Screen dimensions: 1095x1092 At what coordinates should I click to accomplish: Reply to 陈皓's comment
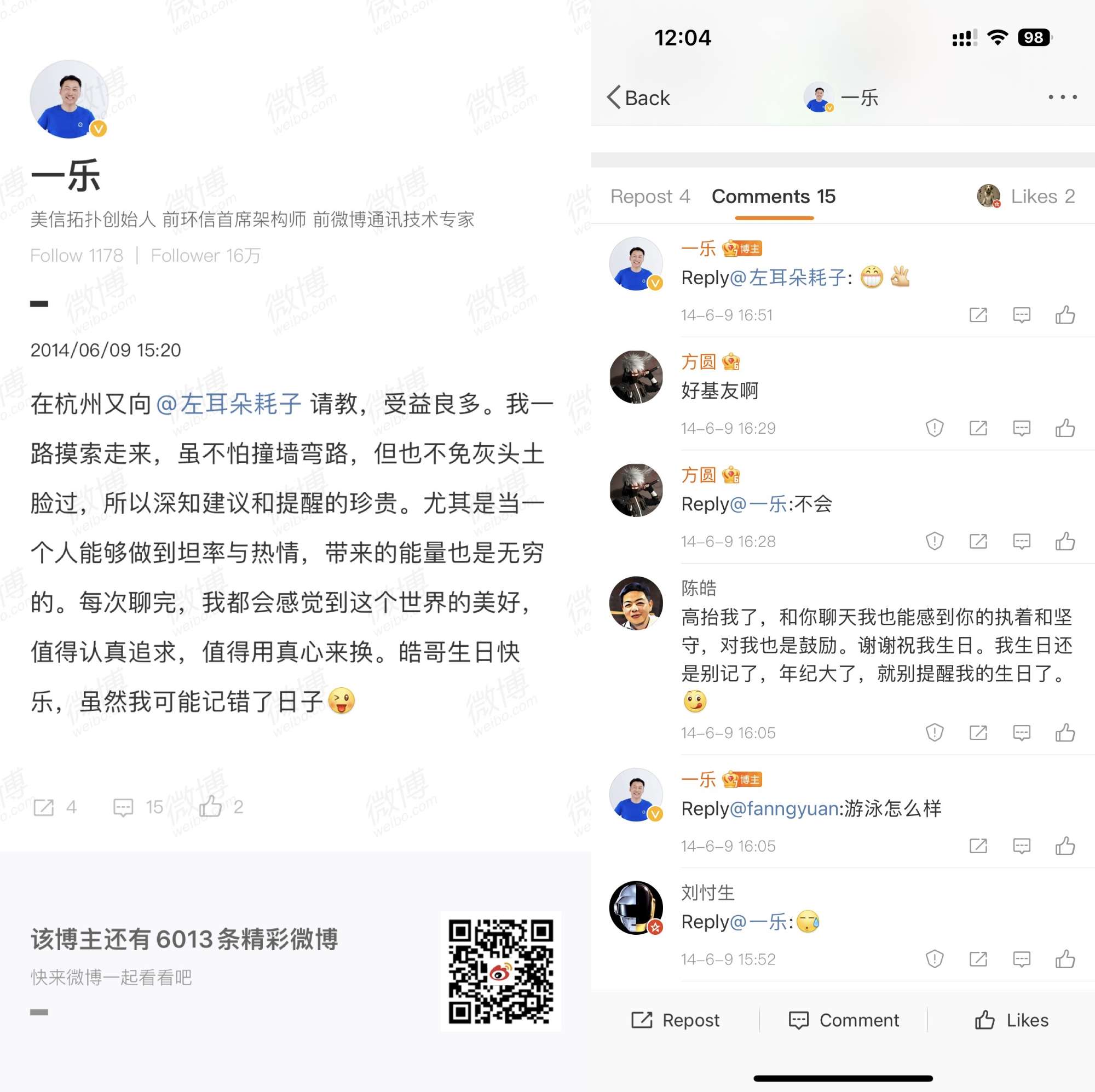pyautogui.click(x=1021, y=733)
